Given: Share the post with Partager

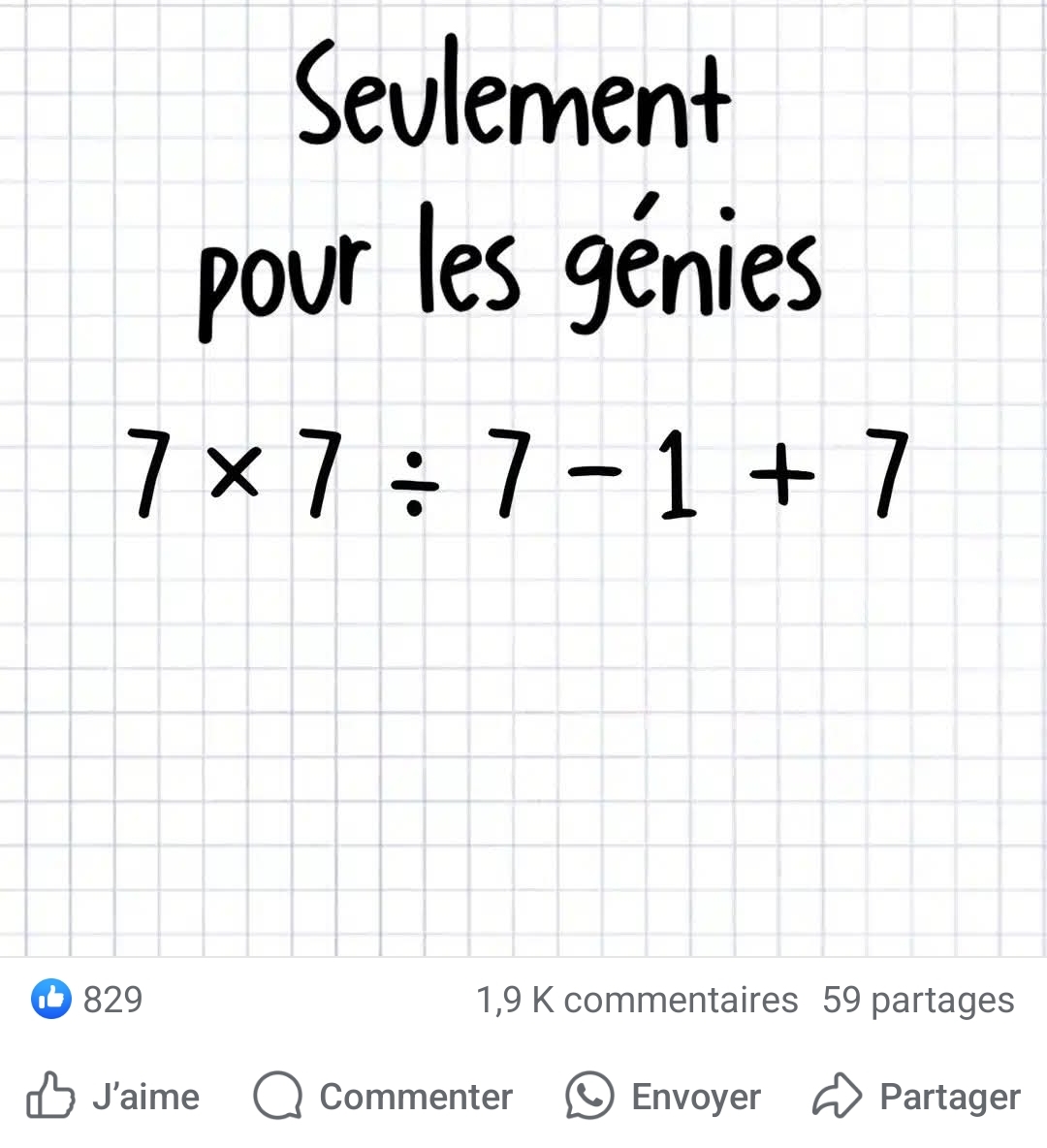Looking at the screenshot, I should [916, 1097].
